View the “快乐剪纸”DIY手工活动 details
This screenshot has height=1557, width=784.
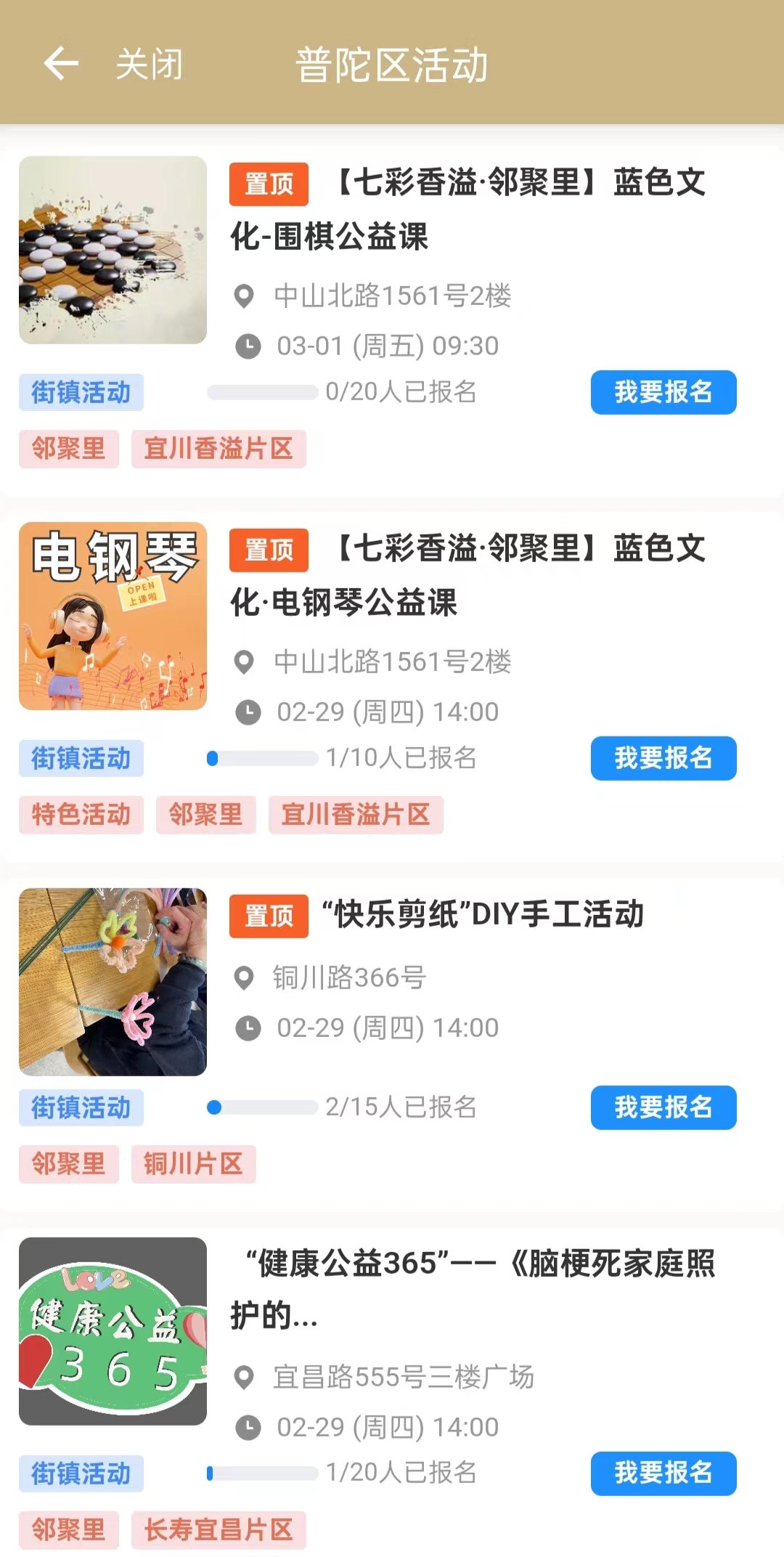click(x=482, y=914)
